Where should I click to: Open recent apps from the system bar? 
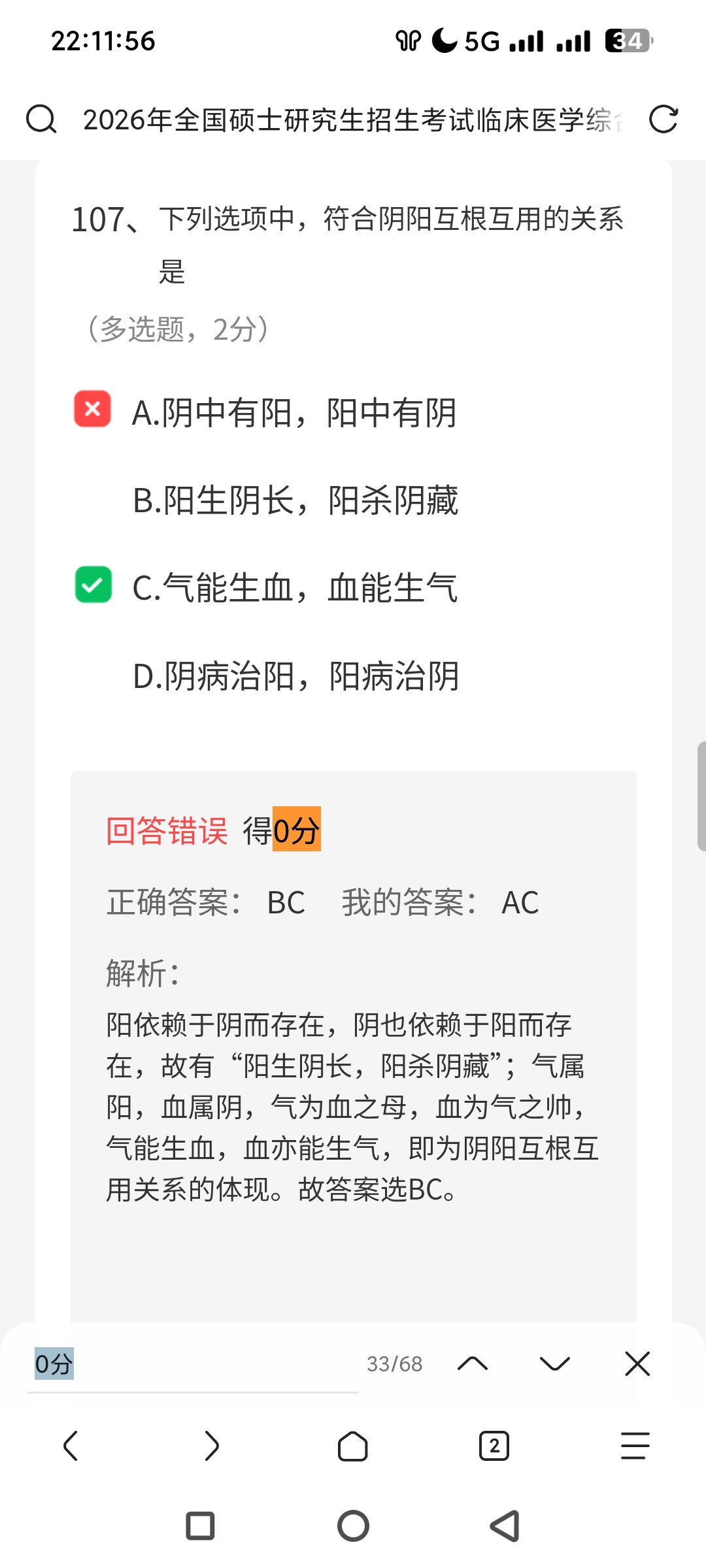(200, 1526)
